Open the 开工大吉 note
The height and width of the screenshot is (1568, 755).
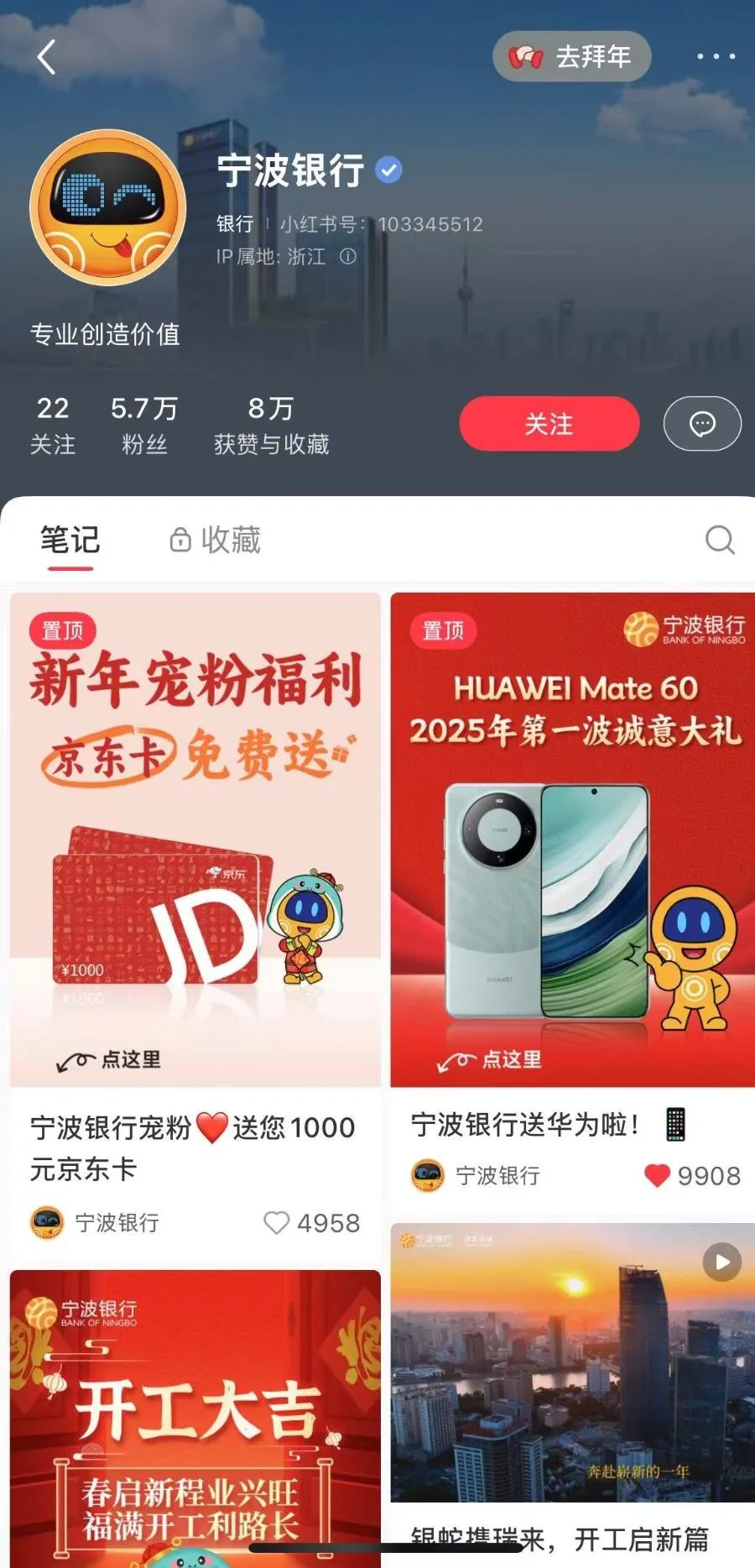(x=195, y=1419)
